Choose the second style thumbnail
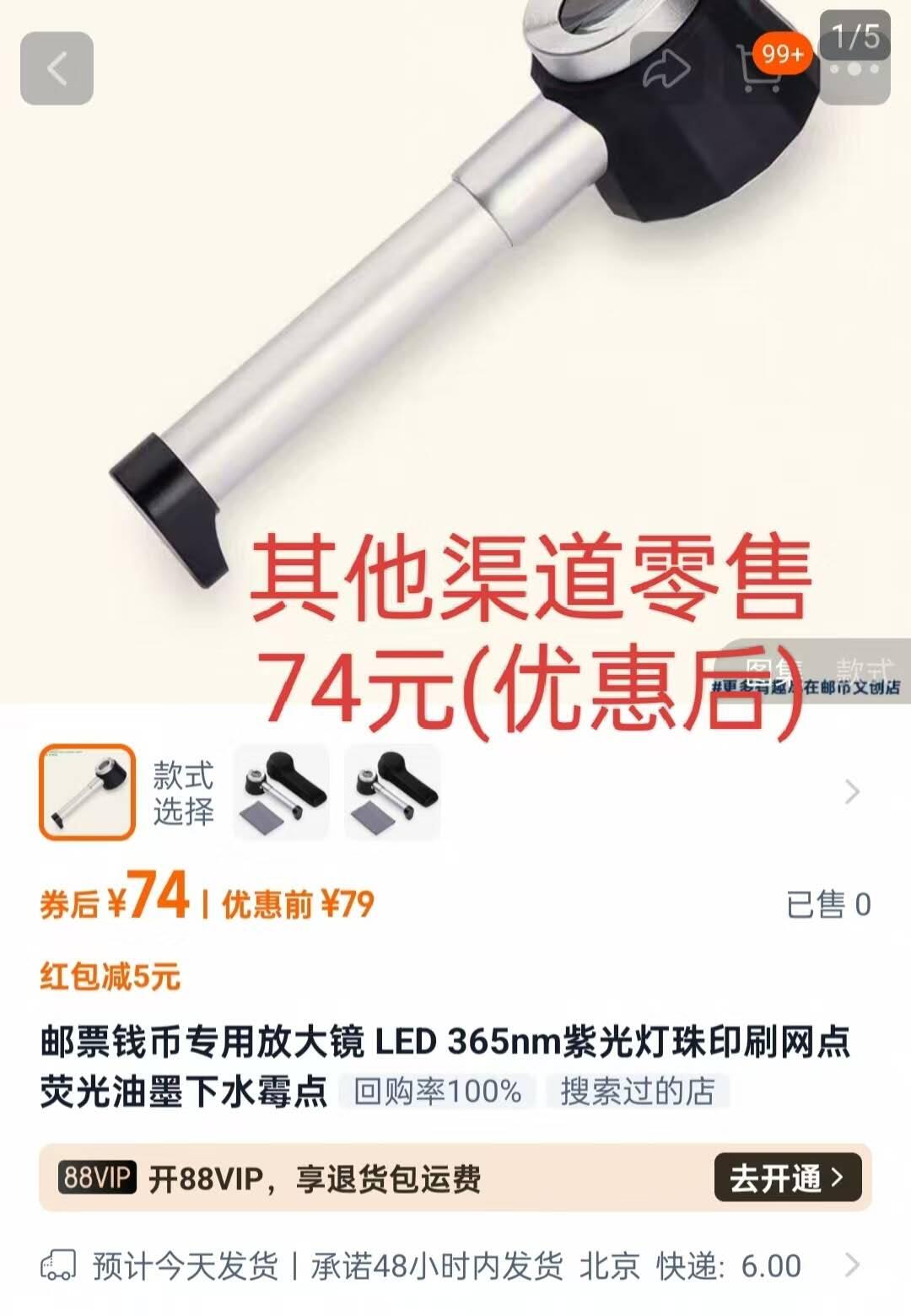The image size is (911, 1316). click(x=281, y=792)
